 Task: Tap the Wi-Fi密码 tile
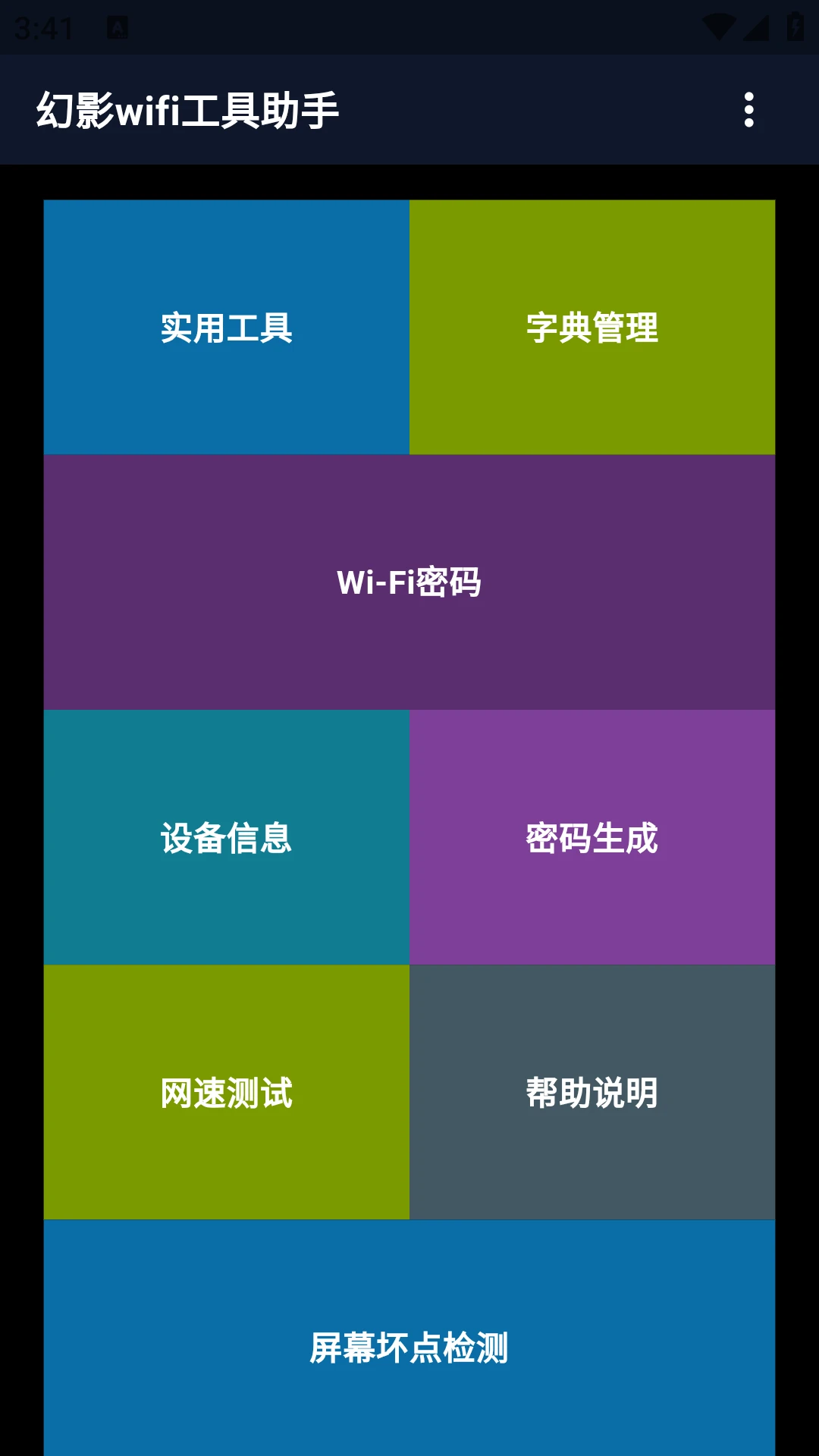pyautogui.click(x=409, y=582)
